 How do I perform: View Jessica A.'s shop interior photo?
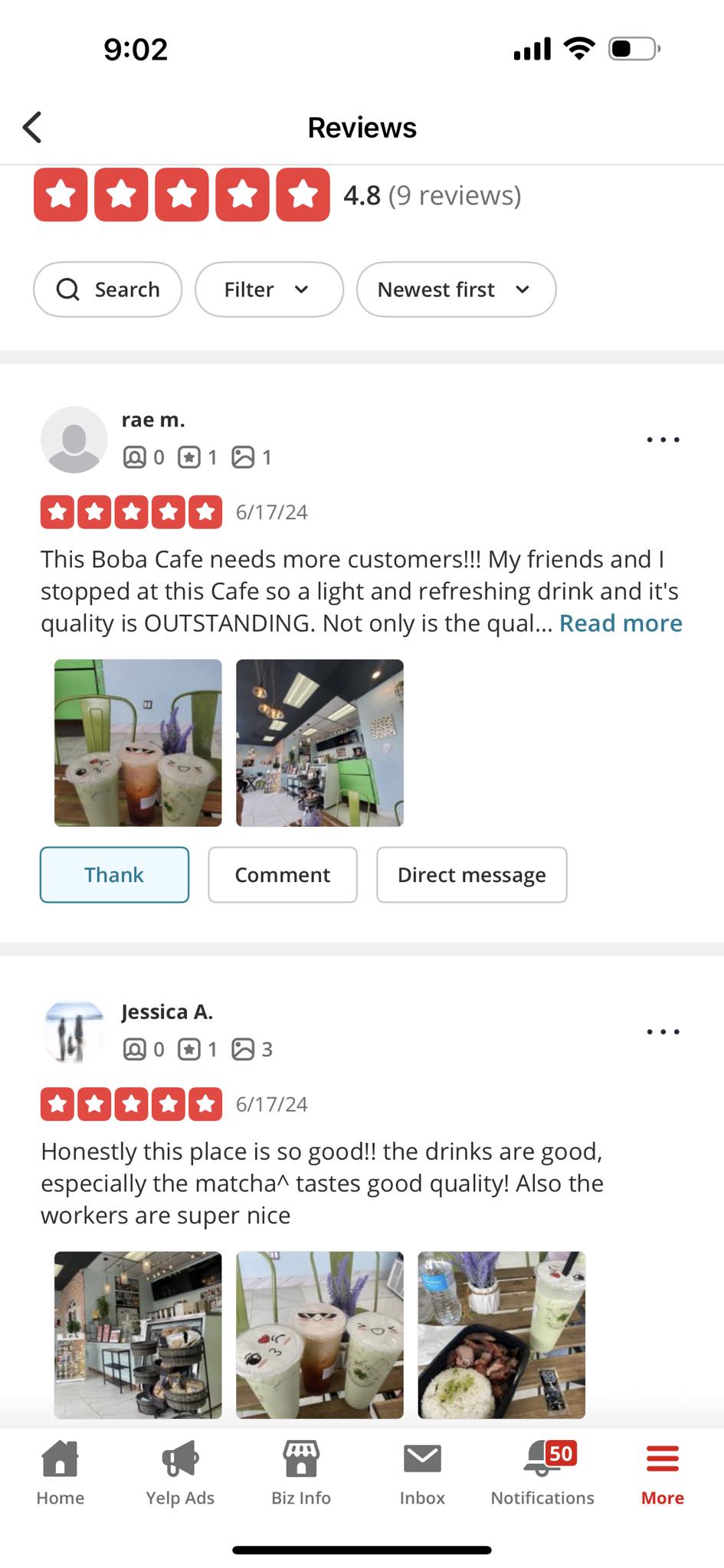click(x=138, y=1334)
